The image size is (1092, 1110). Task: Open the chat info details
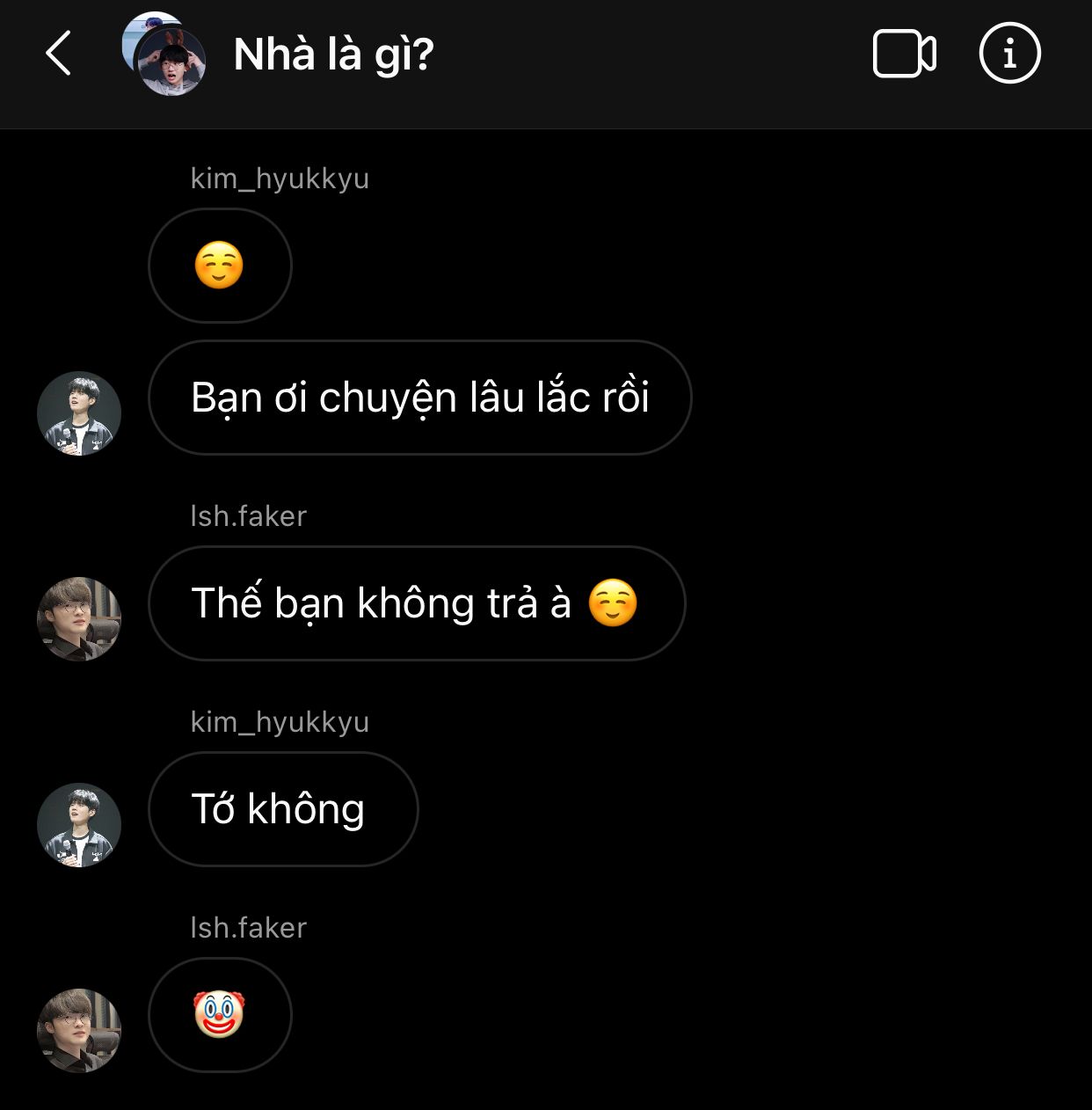pos(1009,54)
